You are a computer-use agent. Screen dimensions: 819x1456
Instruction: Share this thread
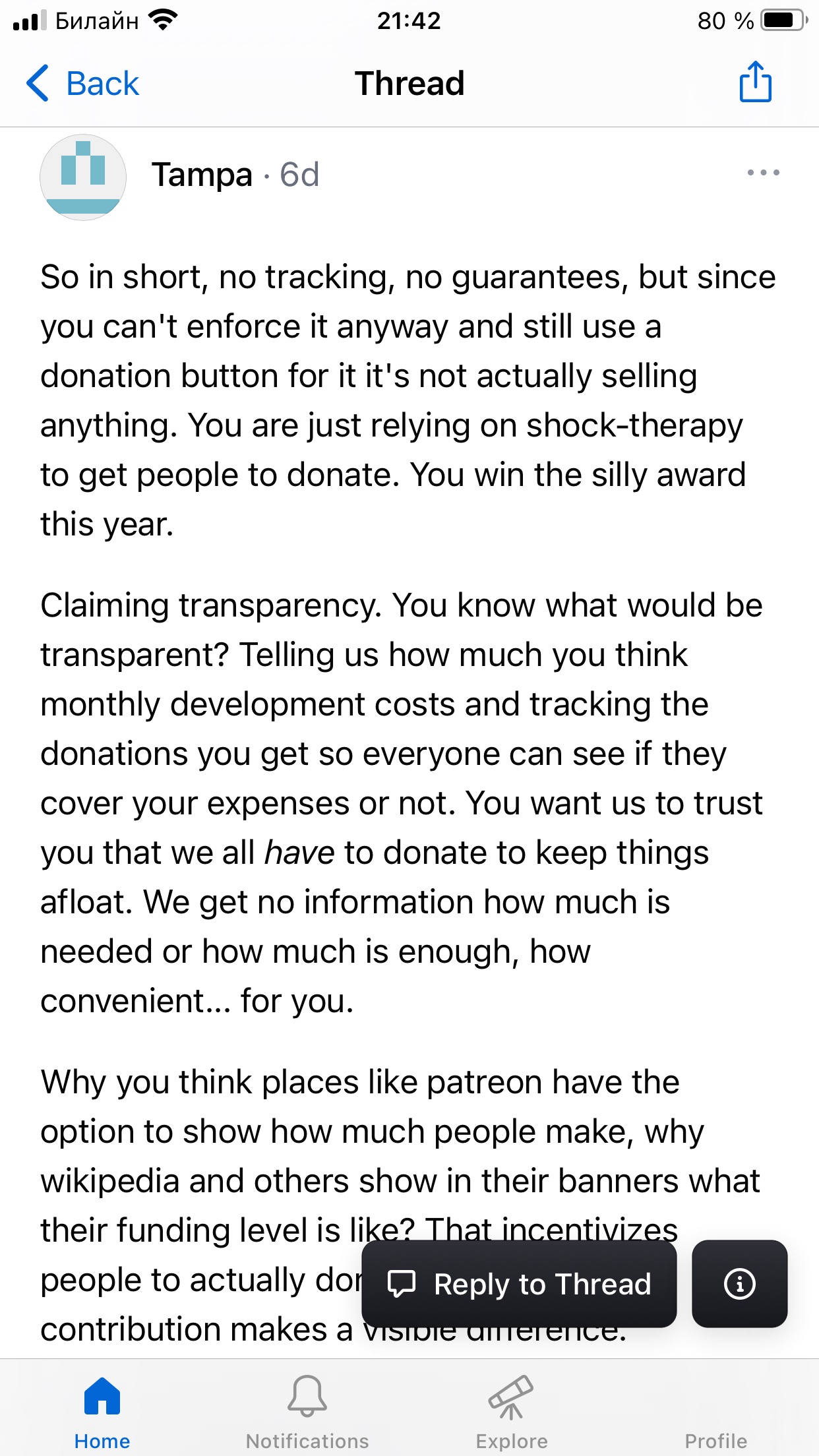[x=755, y=82]
